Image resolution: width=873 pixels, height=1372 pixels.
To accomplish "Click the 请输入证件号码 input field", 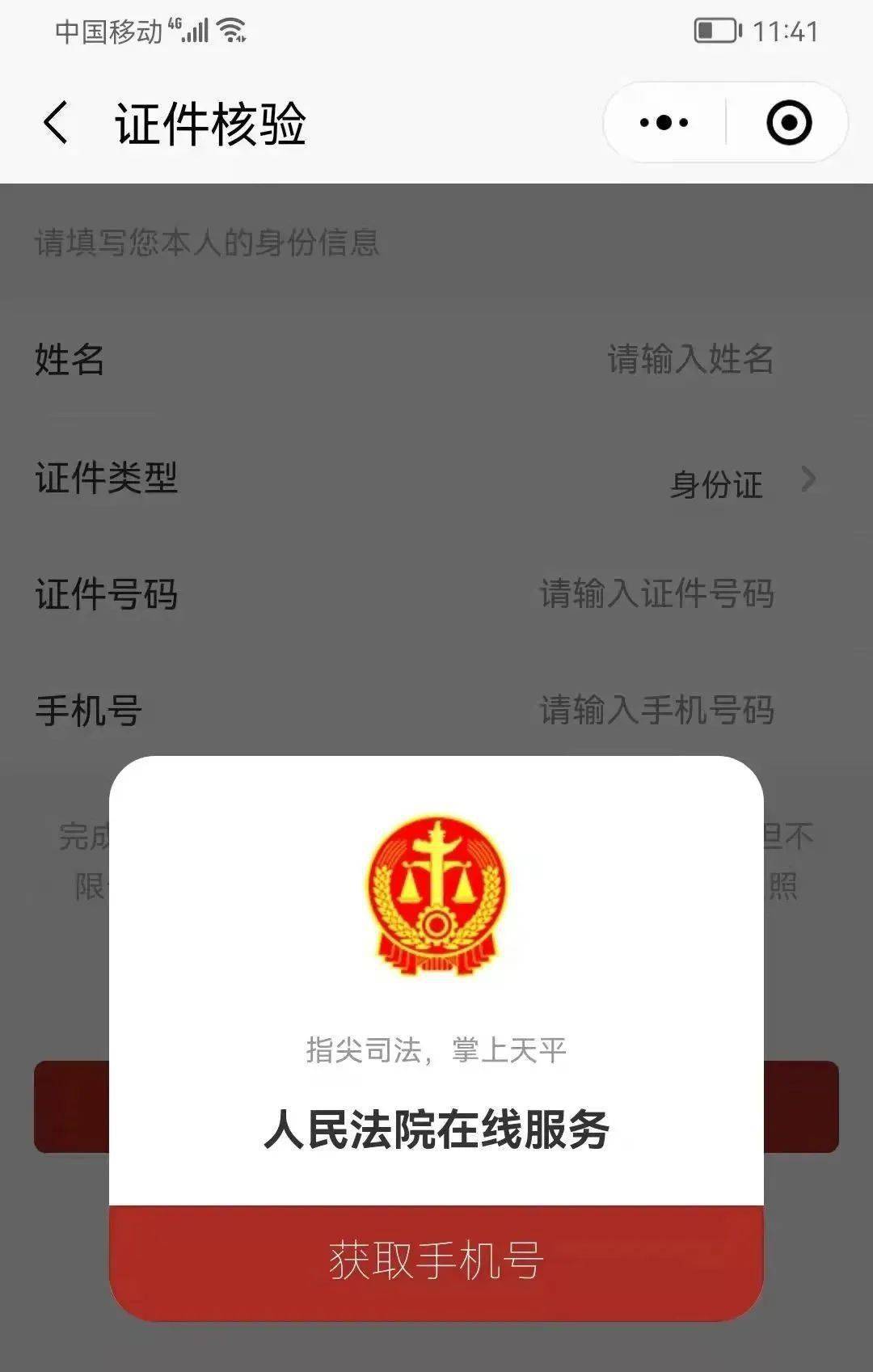I will tap(656, 595).
